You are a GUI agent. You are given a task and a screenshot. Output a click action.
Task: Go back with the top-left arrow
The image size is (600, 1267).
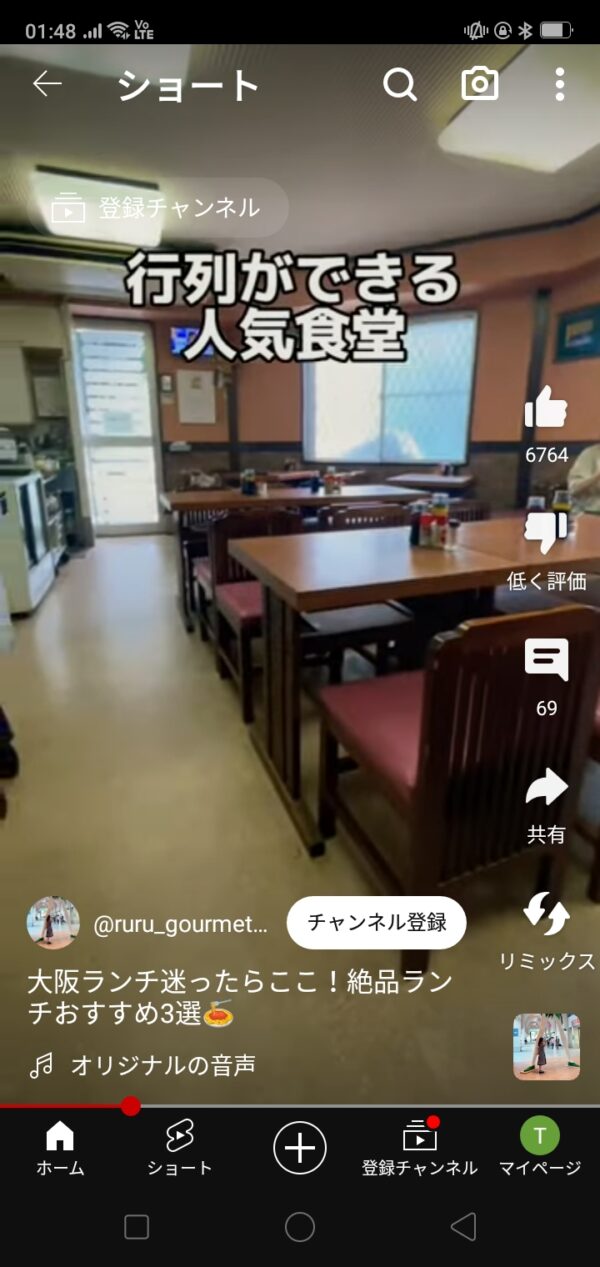47,85
